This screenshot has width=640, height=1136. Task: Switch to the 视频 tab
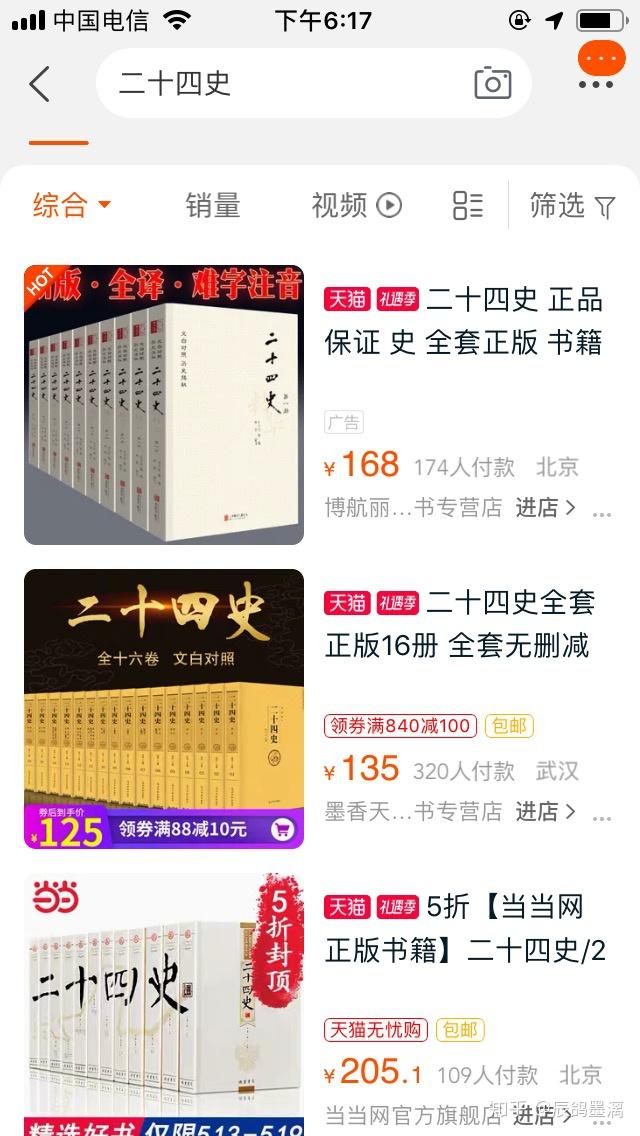click(x=356, y=206)
